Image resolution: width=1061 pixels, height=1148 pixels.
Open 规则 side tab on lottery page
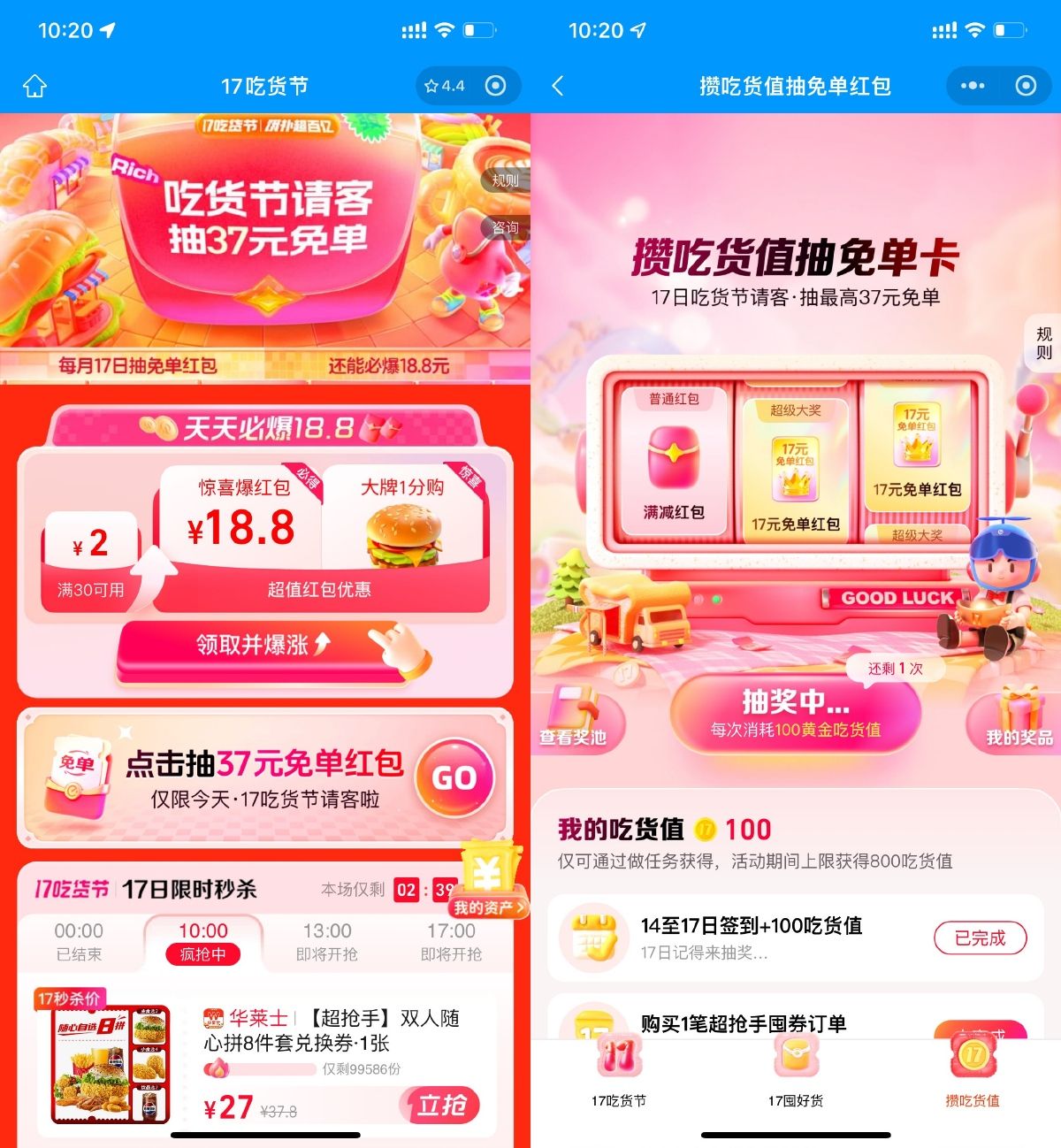(x=1044, y=343)
